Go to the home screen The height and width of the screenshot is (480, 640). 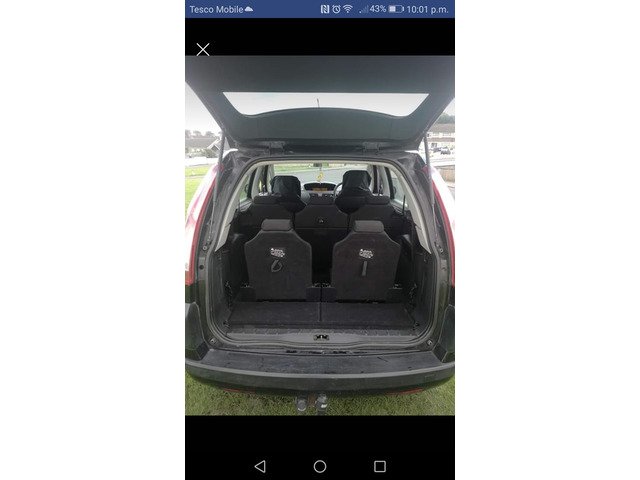click(x=320, y=466)
